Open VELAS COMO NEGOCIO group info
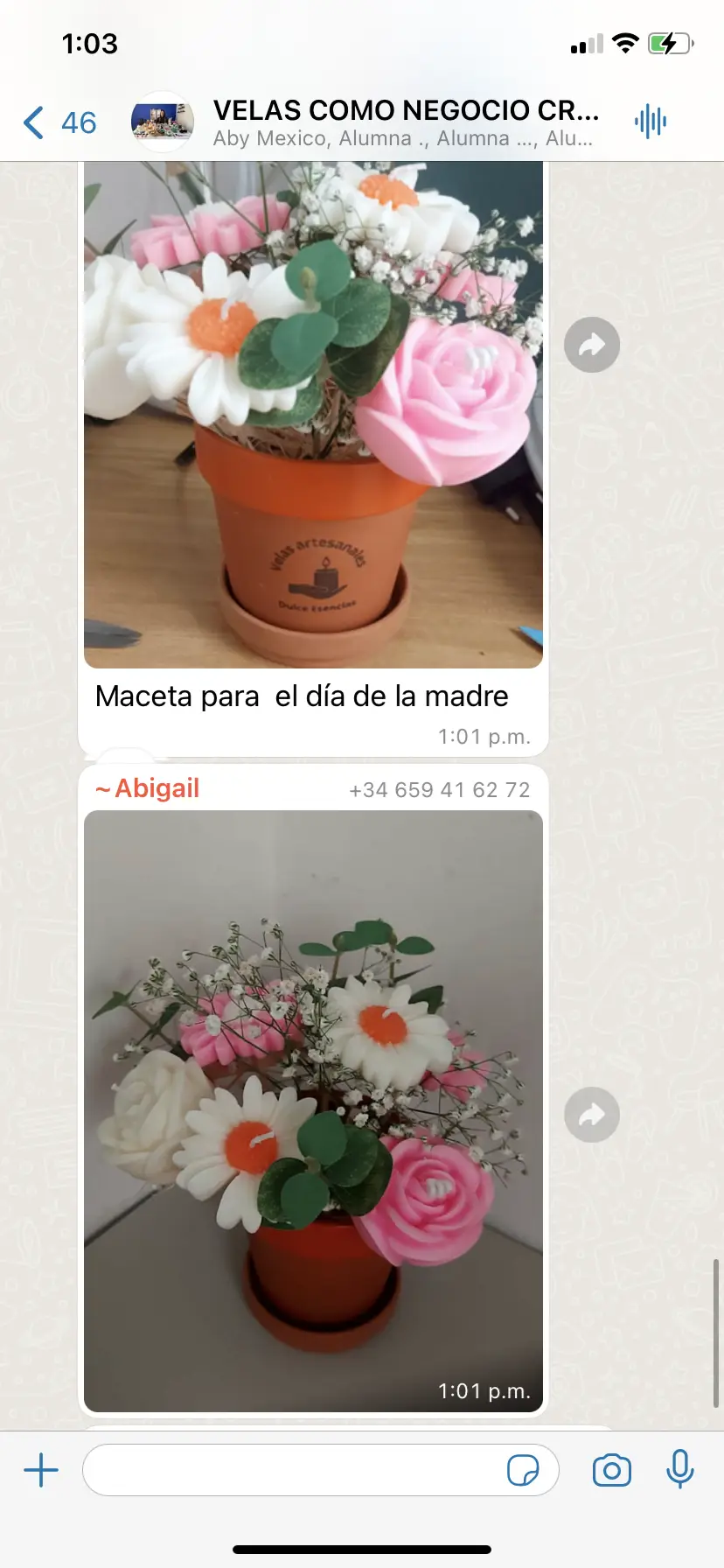The width and height of the screenshot is (724, 1568). pyautogui.click(x=405, y=122)
